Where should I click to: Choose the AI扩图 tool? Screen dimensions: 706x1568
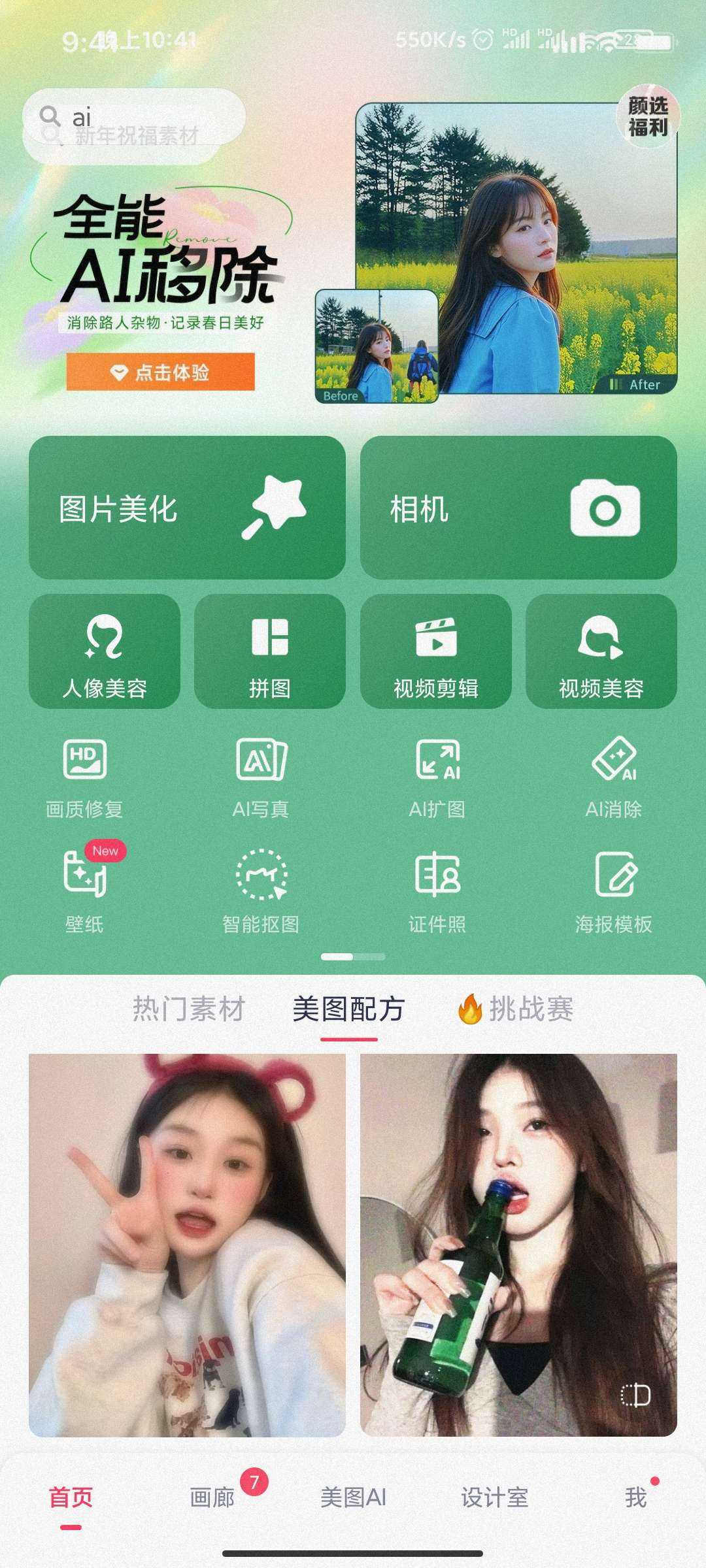tap(437, 777)
